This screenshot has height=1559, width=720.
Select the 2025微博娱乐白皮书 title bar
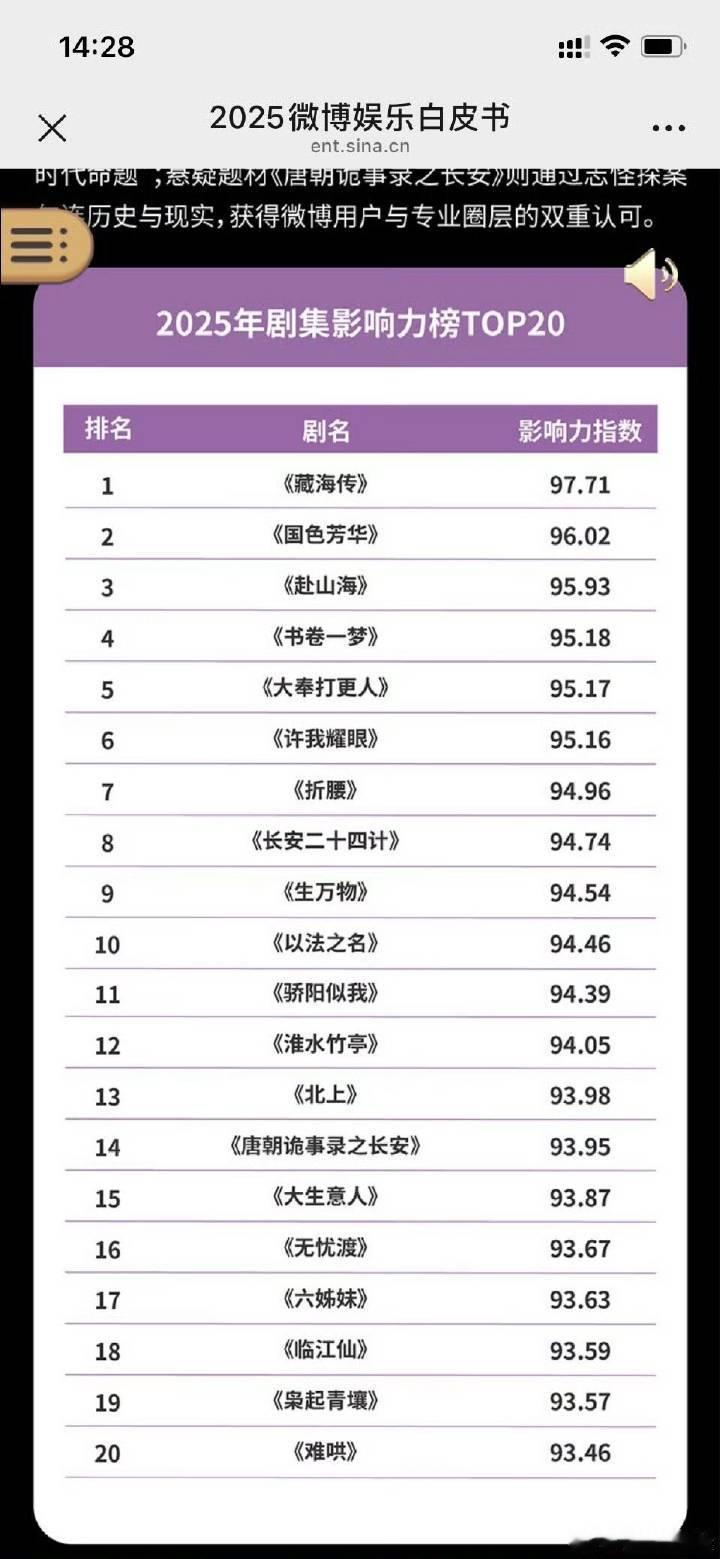[x=360, y=118]
